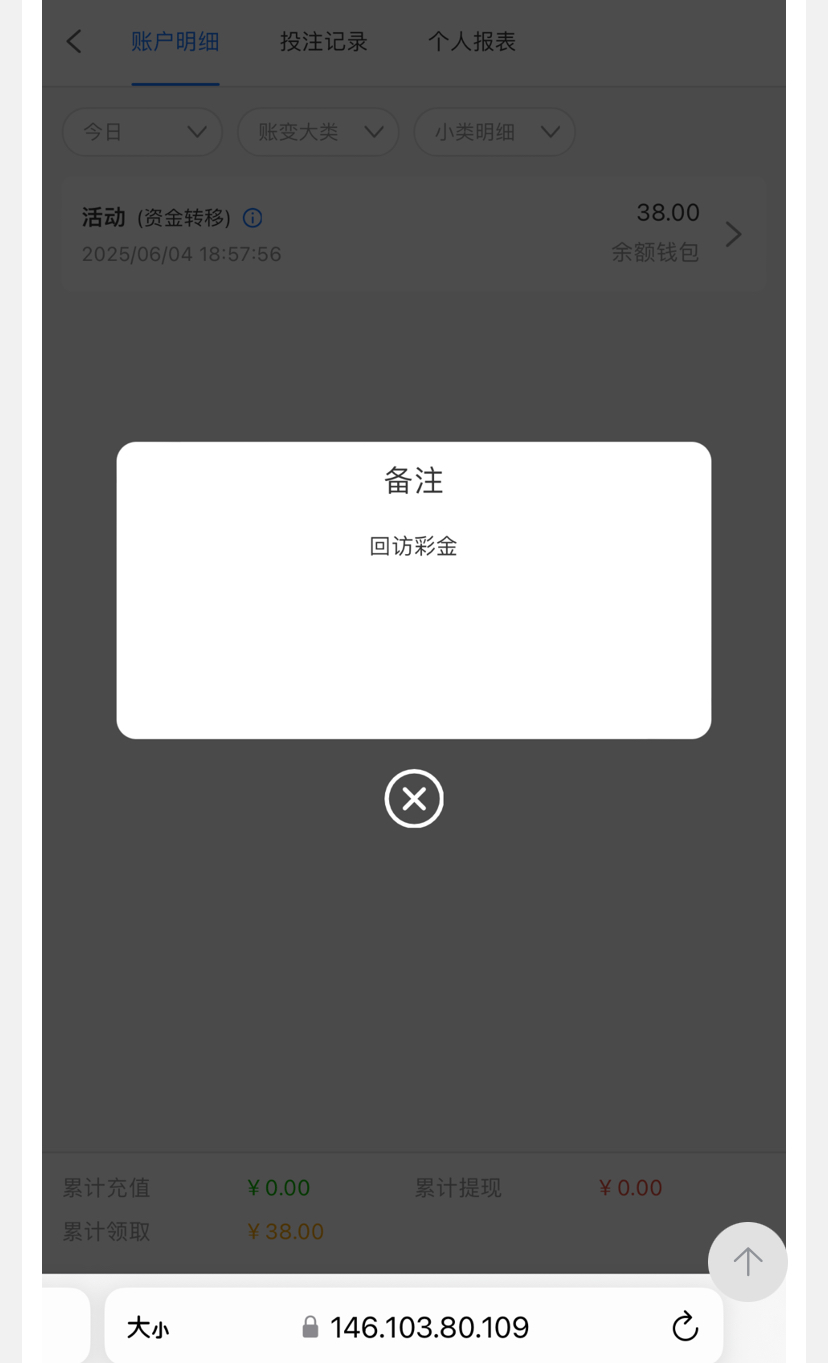Open the 38.00 活动 transaction record

pos(413,234)
